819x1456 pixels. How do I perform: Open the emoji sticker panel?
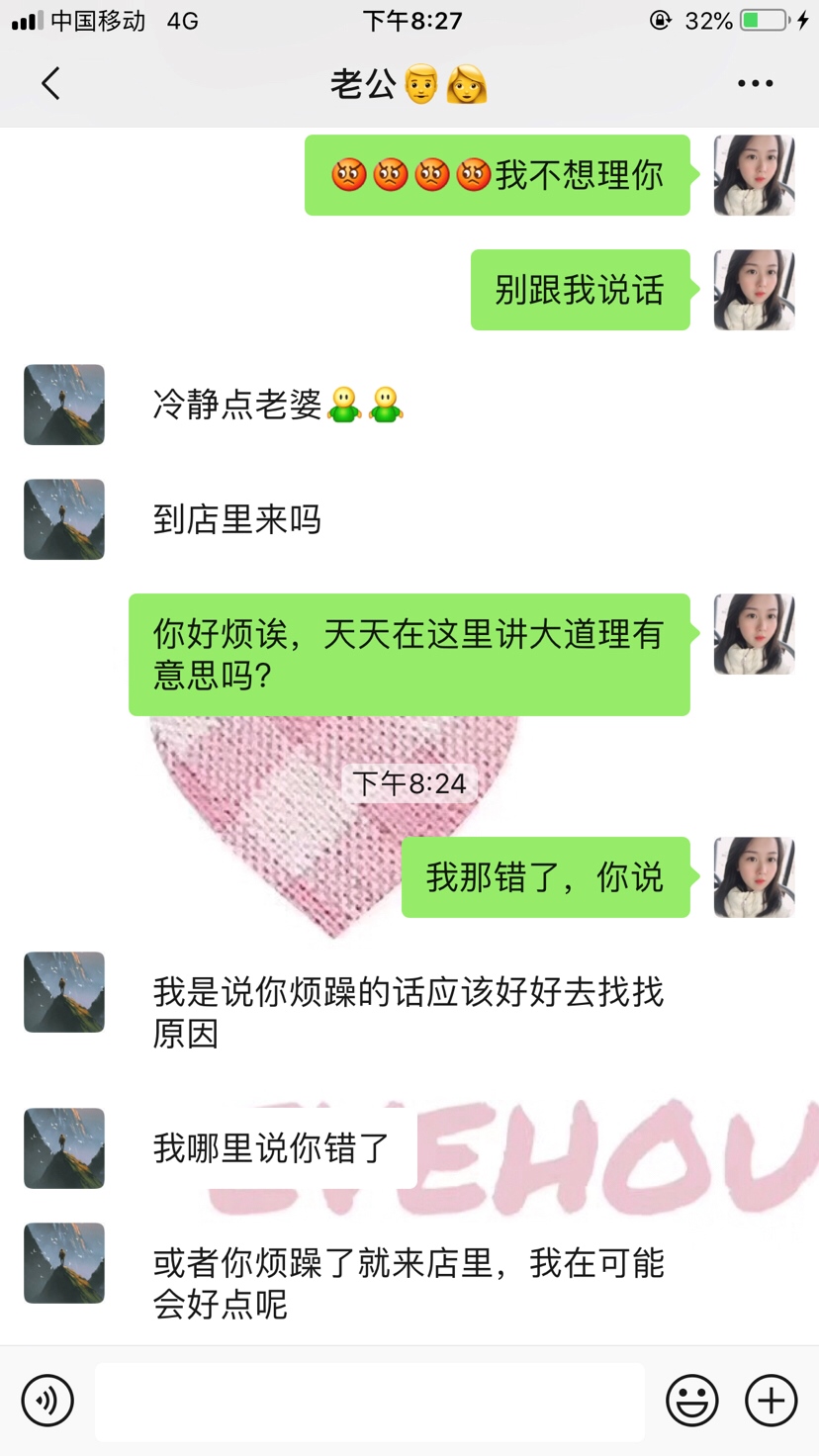[691, 1401]
